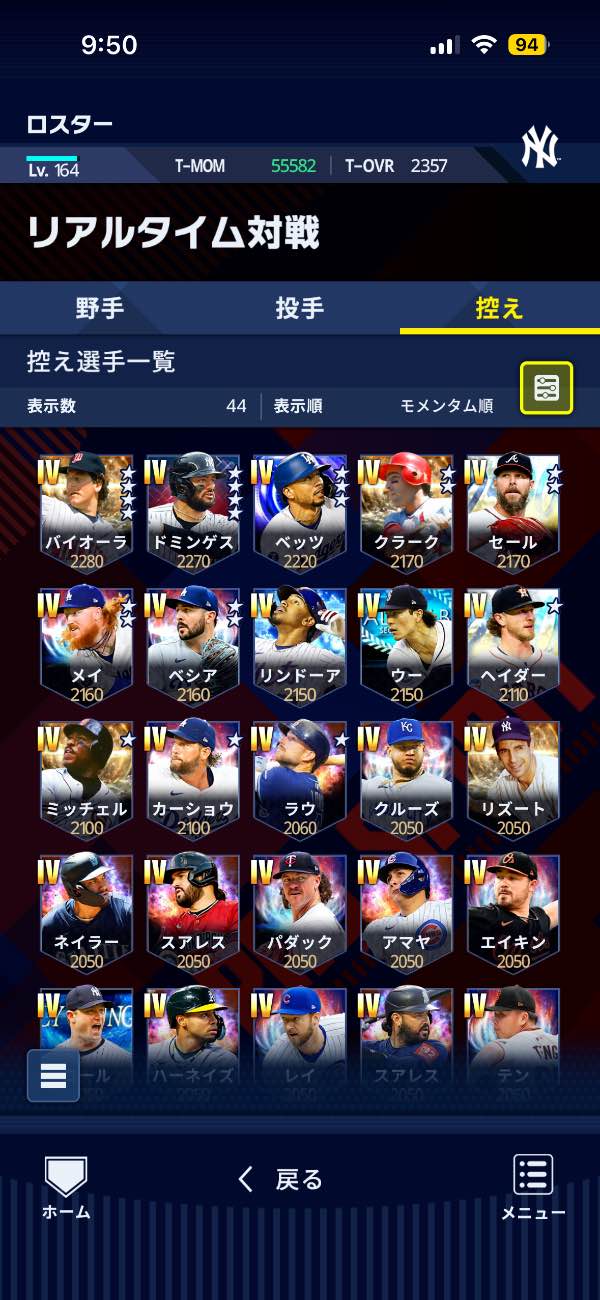
Task: Select the ヘイダー player card
Action: coord(513,645)
